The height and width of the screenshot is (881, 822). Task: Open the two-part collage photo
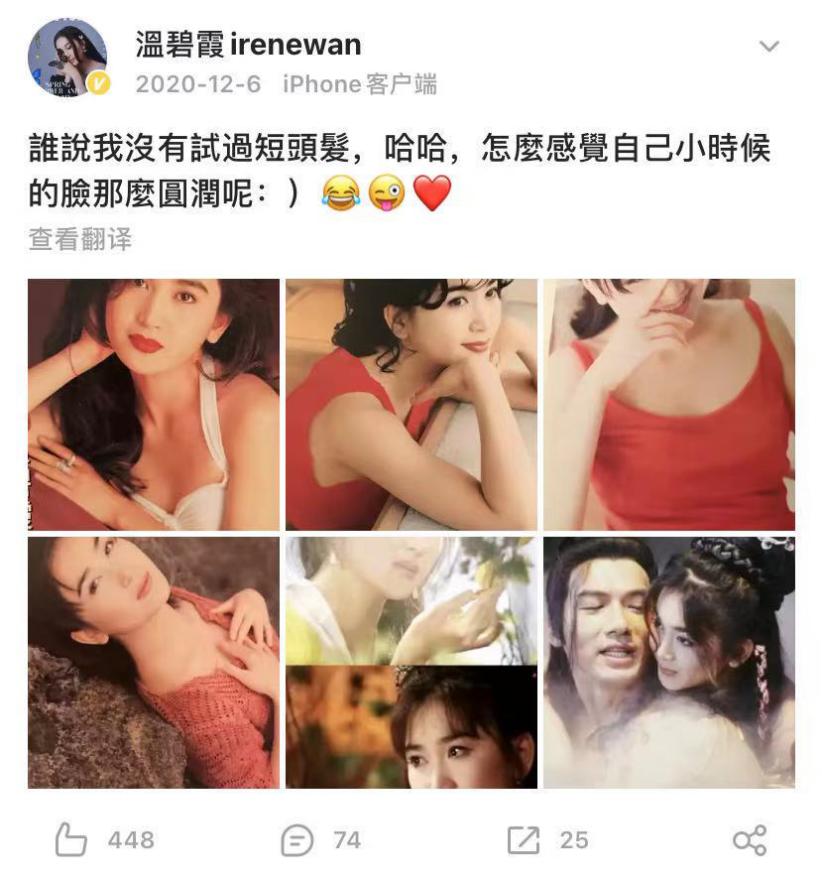point(411,662)
